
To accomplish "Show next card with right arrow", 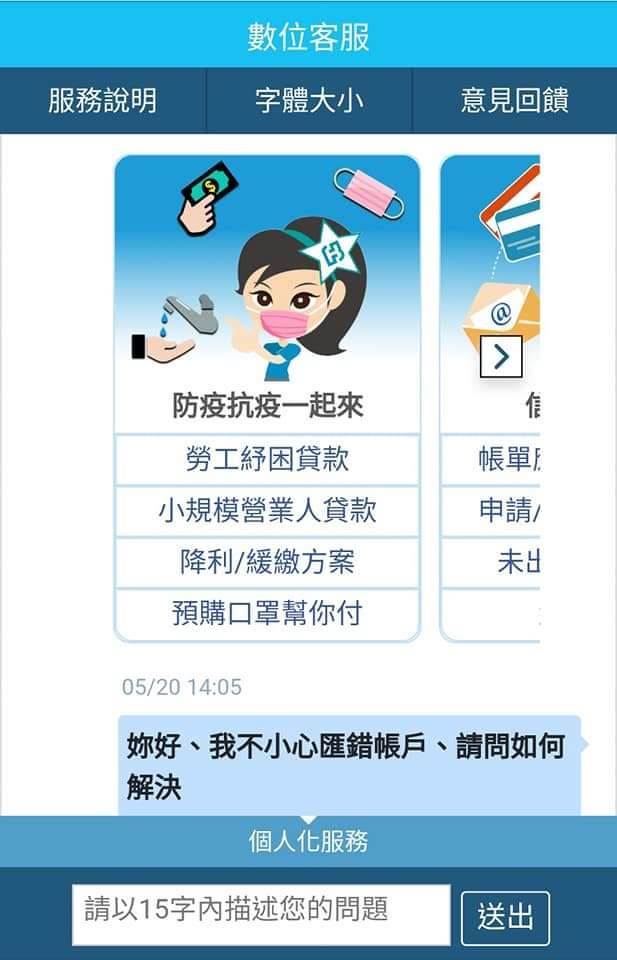I will click(501, 356).
